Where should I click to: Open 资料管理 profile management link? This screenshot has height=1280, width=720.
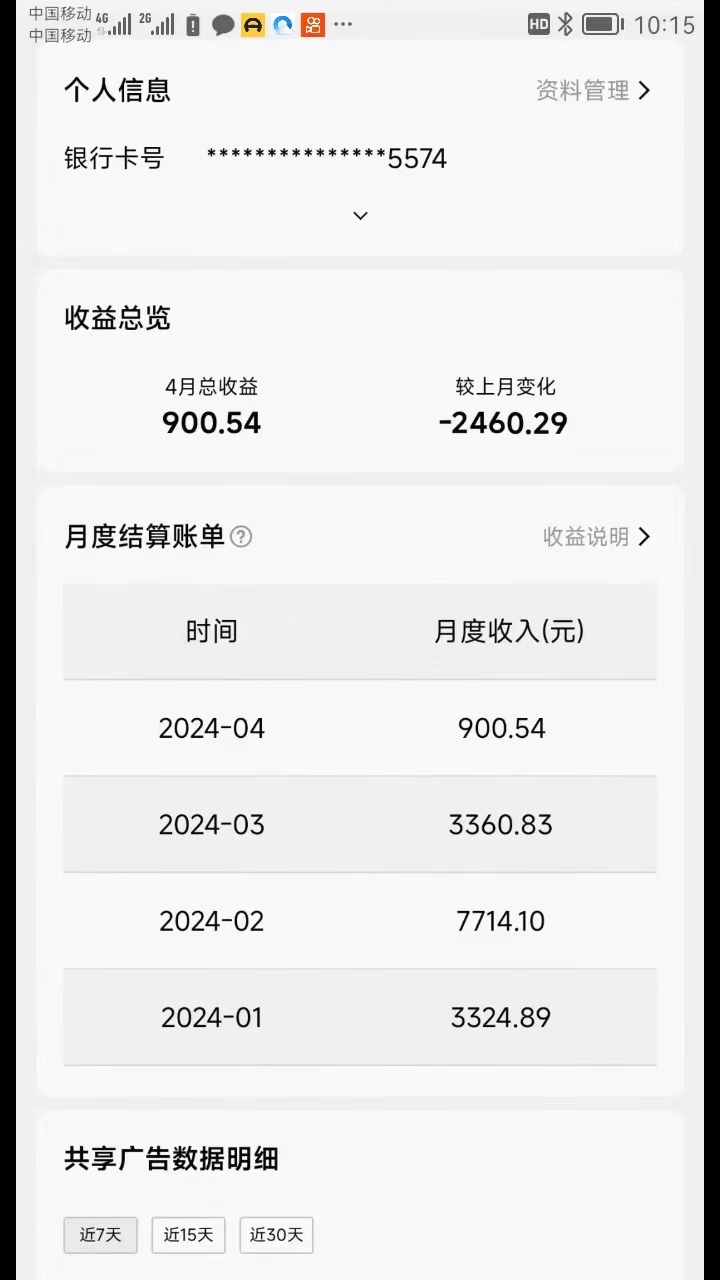[x=593, y=91]
